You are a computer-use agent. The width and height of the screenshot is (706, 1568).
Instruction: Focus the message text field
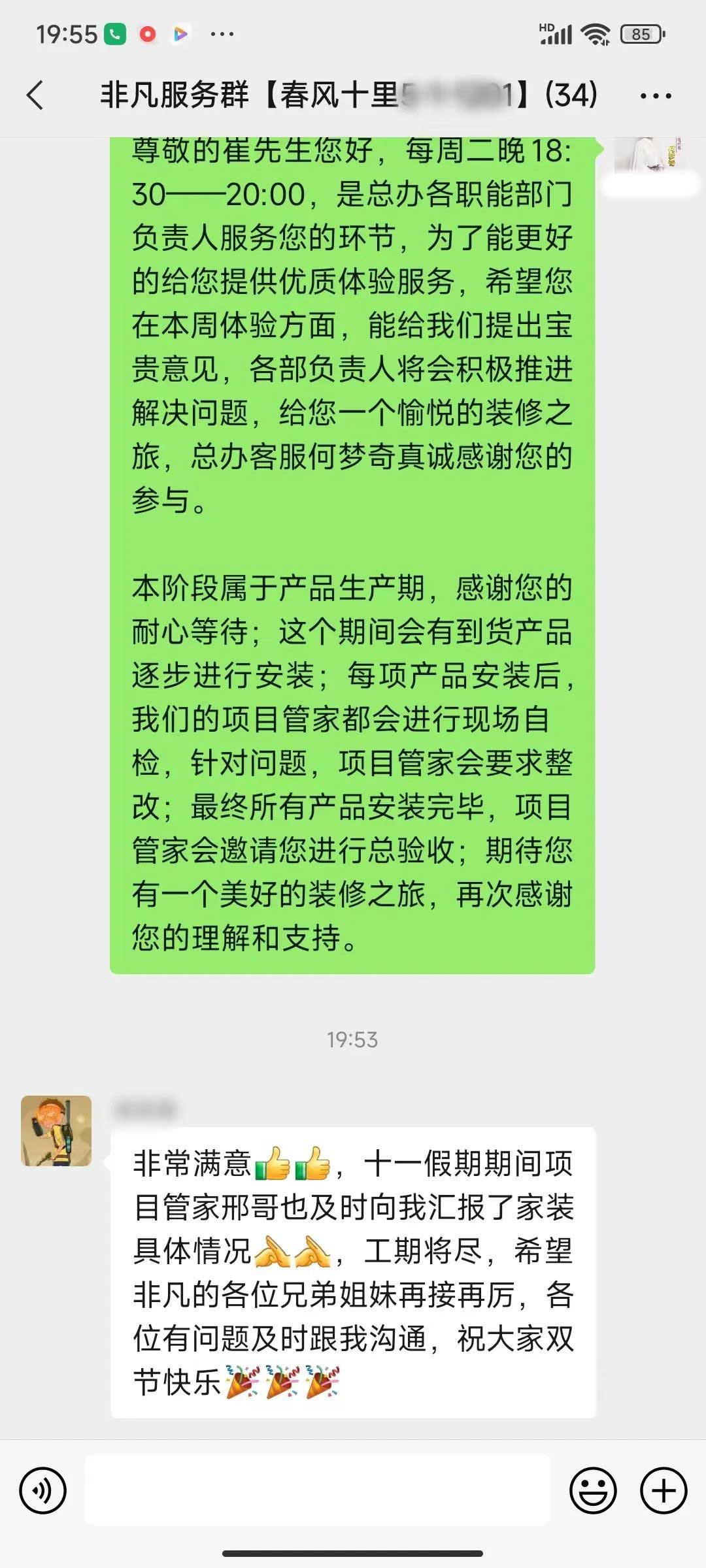(x=318, y=1490)
